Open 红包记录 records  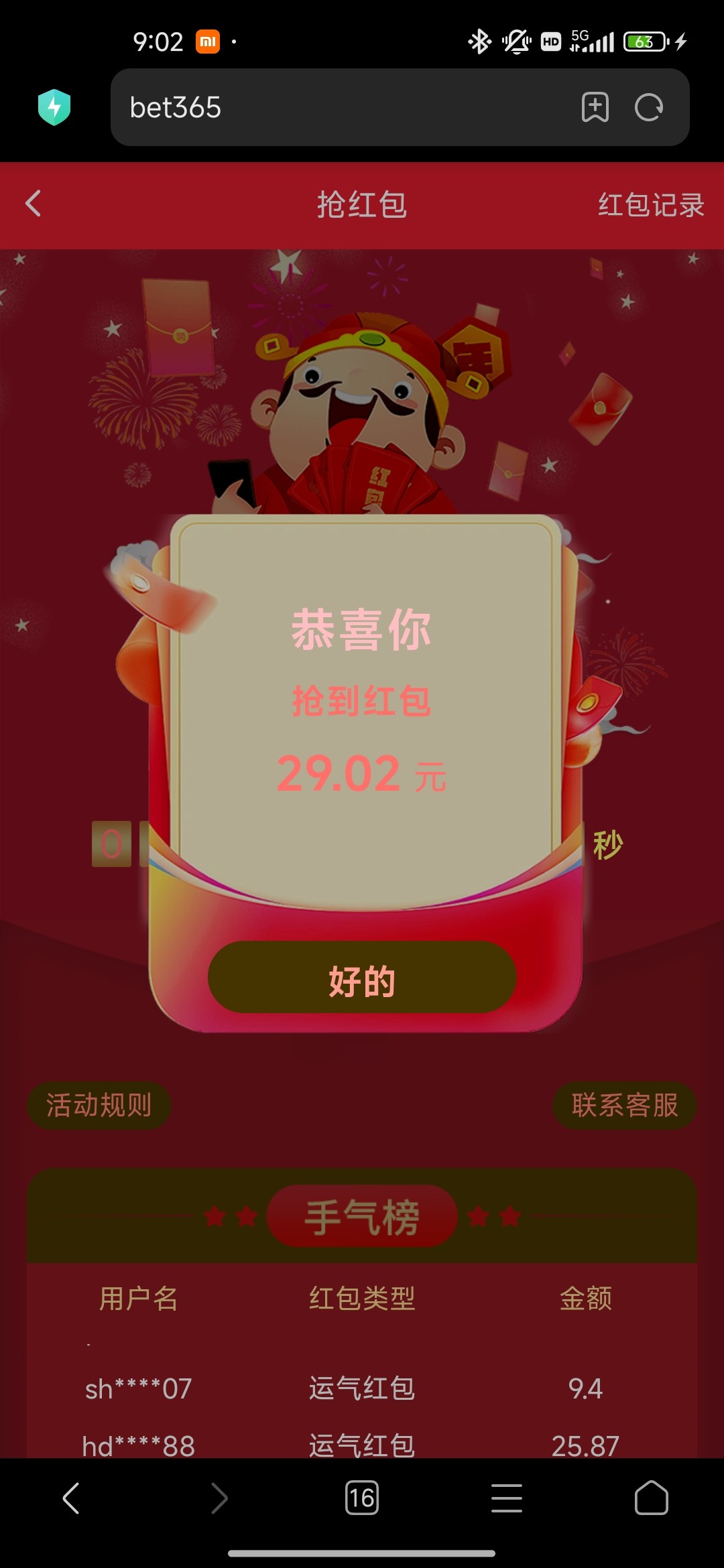pos(650,205)
